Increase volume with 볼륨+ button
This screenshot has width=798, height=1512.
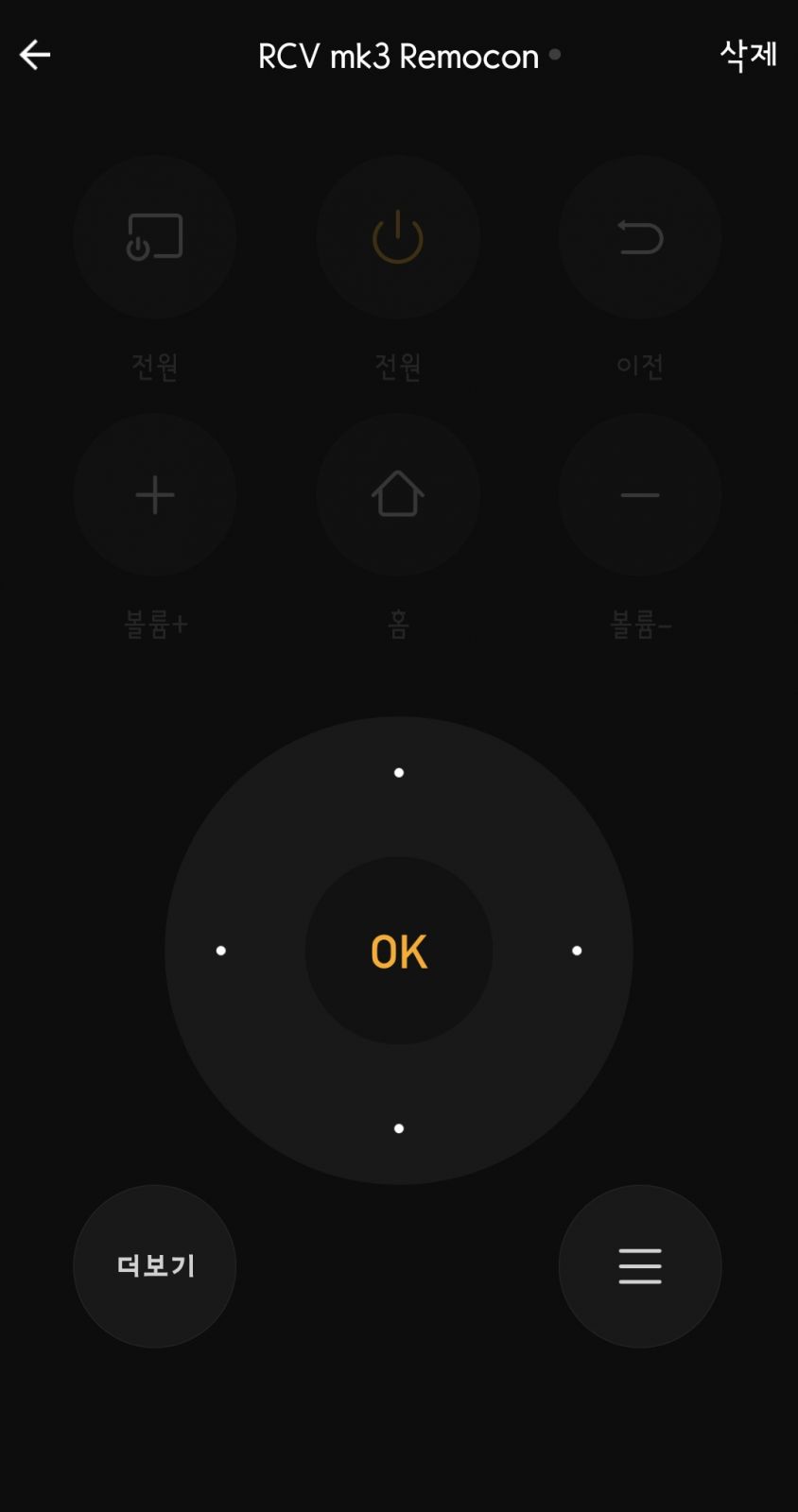154,495
